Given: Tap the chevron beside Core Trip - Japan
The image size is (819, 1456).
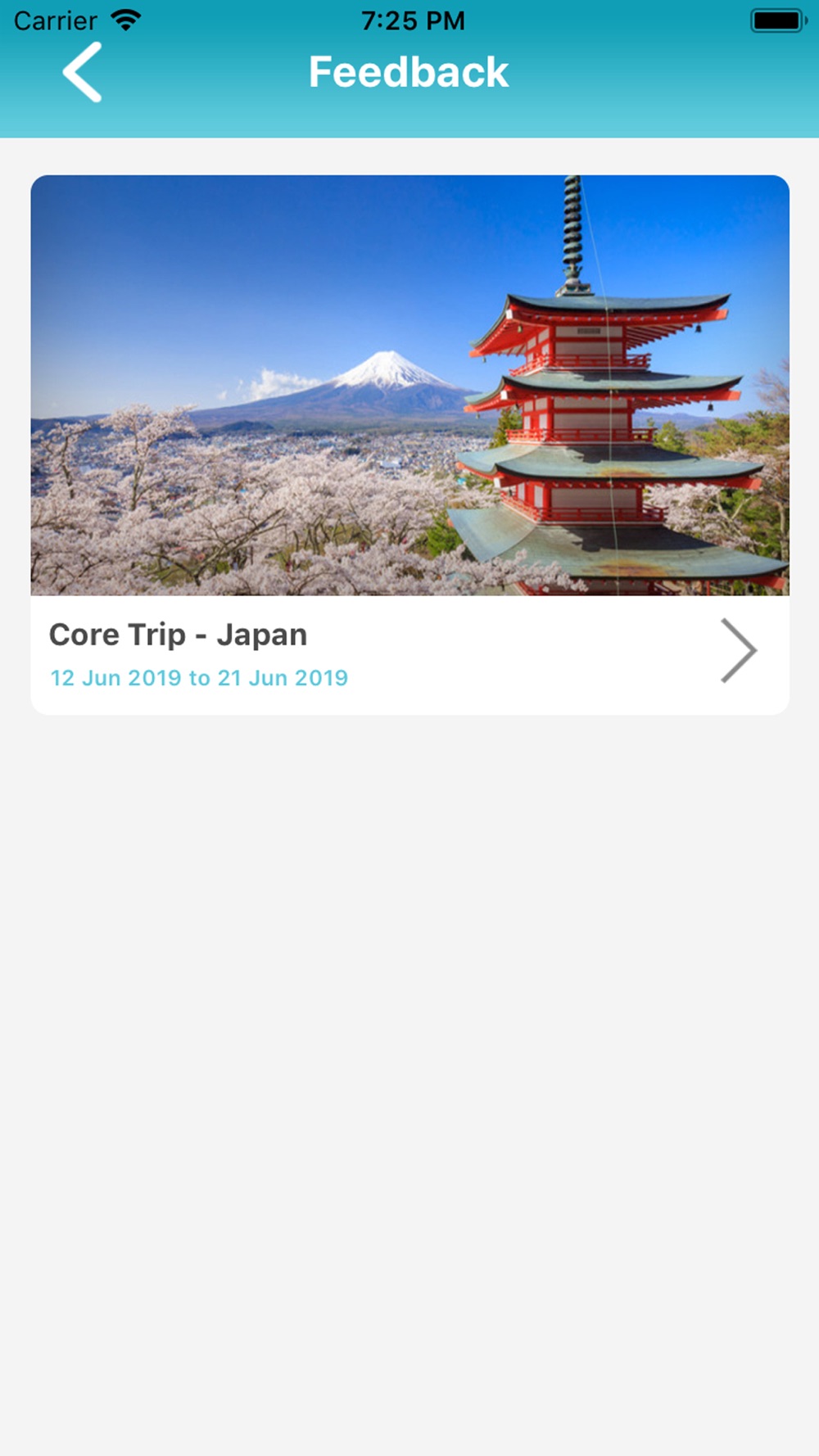Looking at the screenshot, I should pyautogui.click(x=738, y=651).
